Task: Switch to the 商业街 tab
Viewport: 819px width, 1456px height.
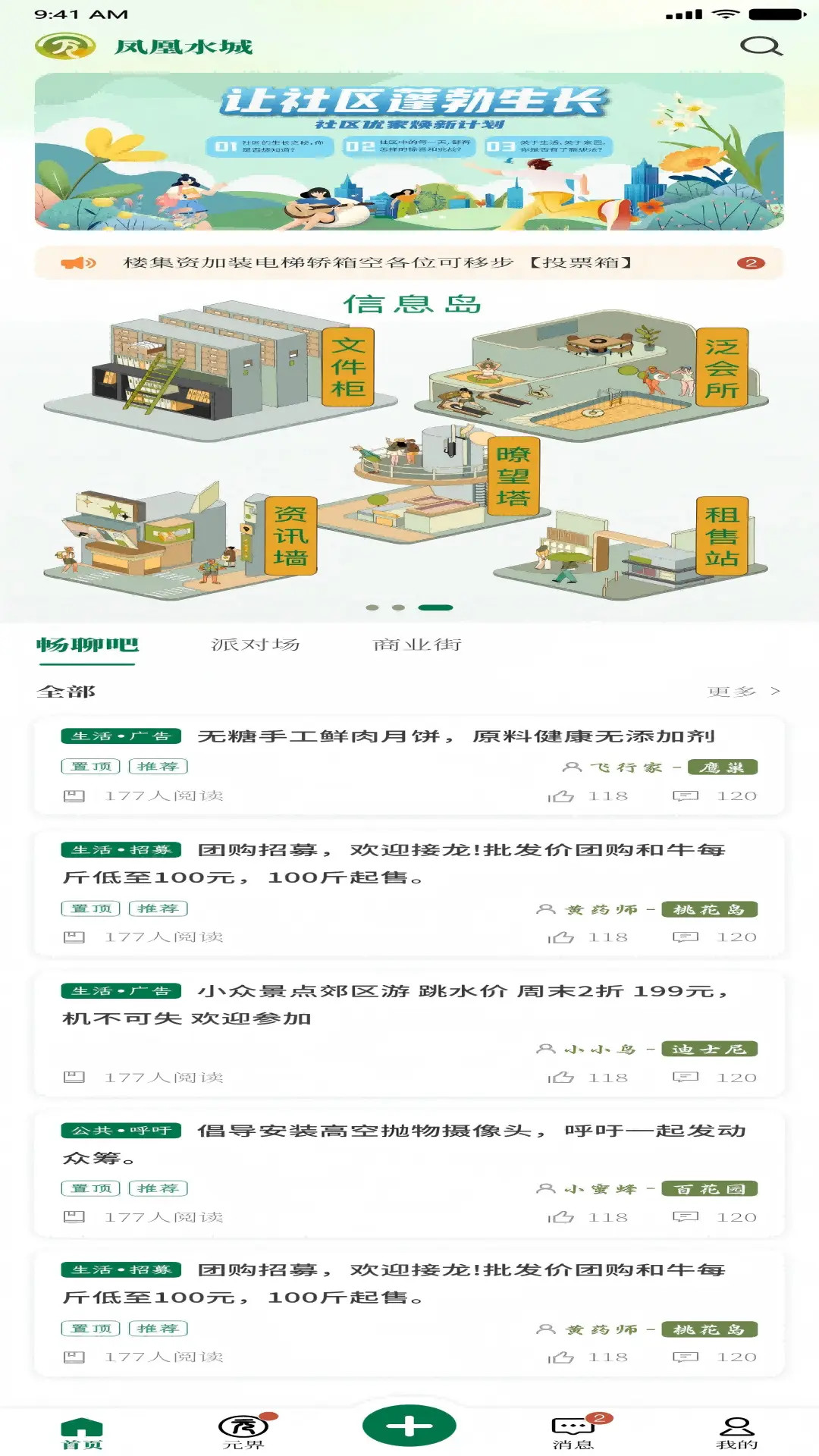Action: (417, 645)
